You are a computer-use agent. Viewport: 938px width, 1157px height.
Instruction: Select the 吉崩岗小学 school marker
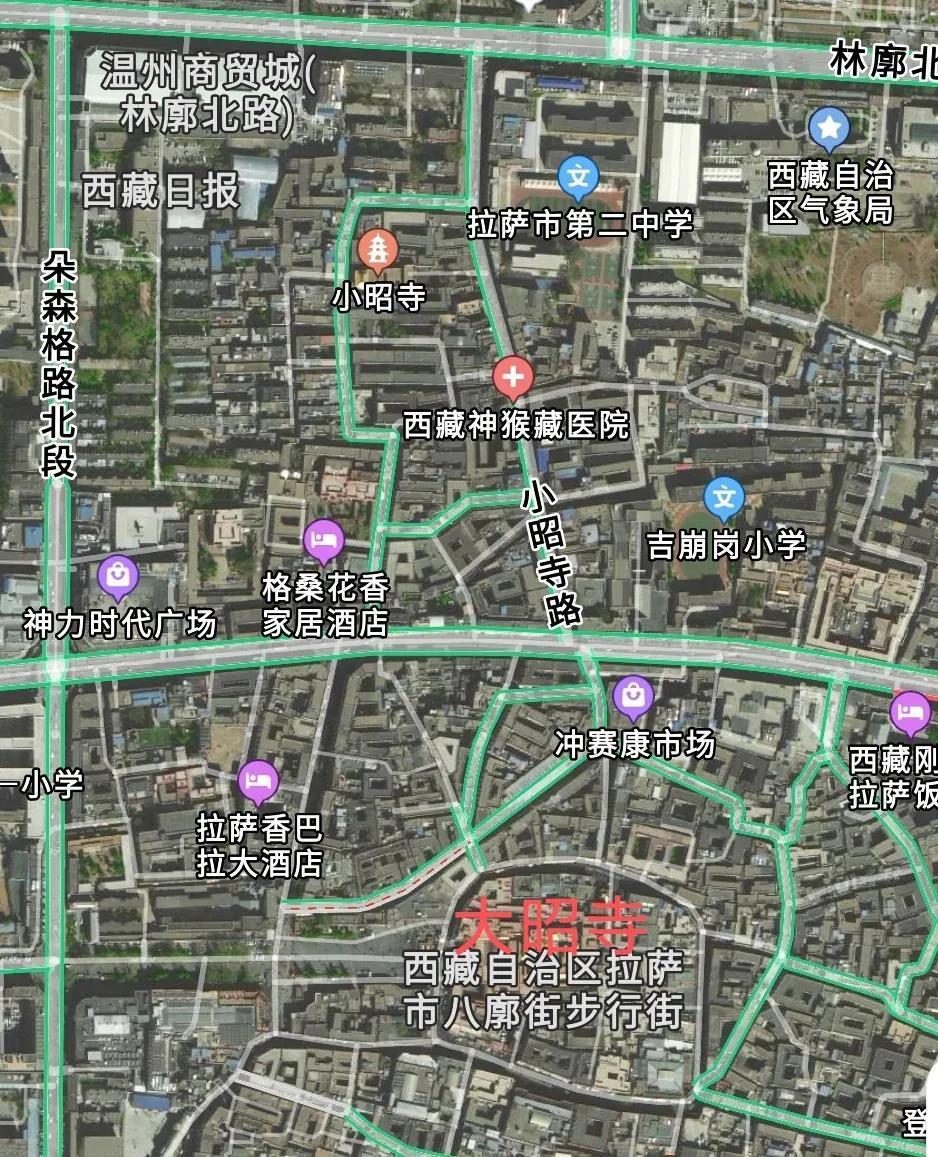724,498
